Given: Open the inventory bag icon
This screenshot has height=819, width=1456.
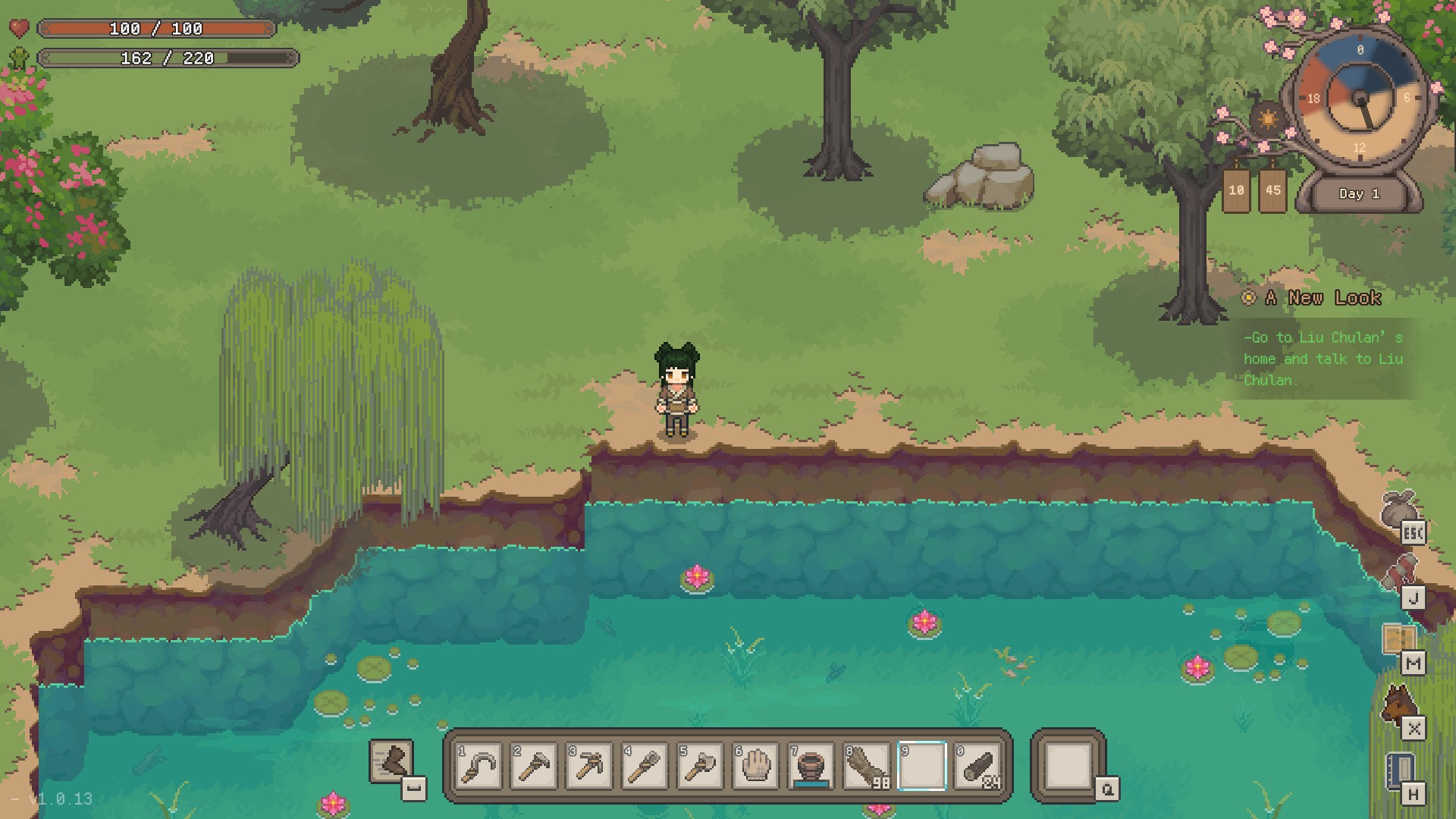Looking at the screenshot, I should coord(1398,510).
